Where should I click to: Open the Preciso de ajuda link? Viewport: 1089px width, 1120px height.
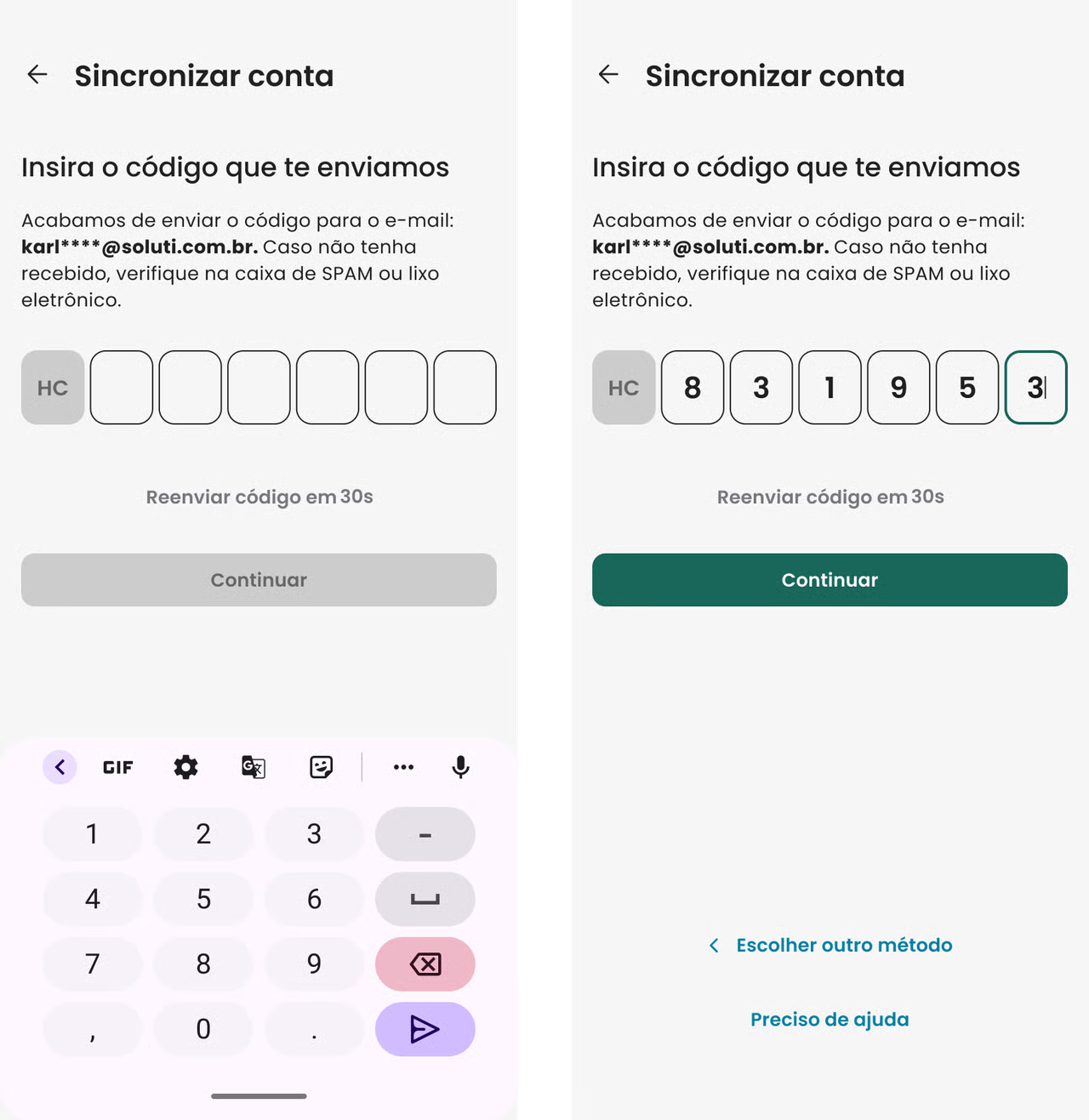click(830, 1019)
